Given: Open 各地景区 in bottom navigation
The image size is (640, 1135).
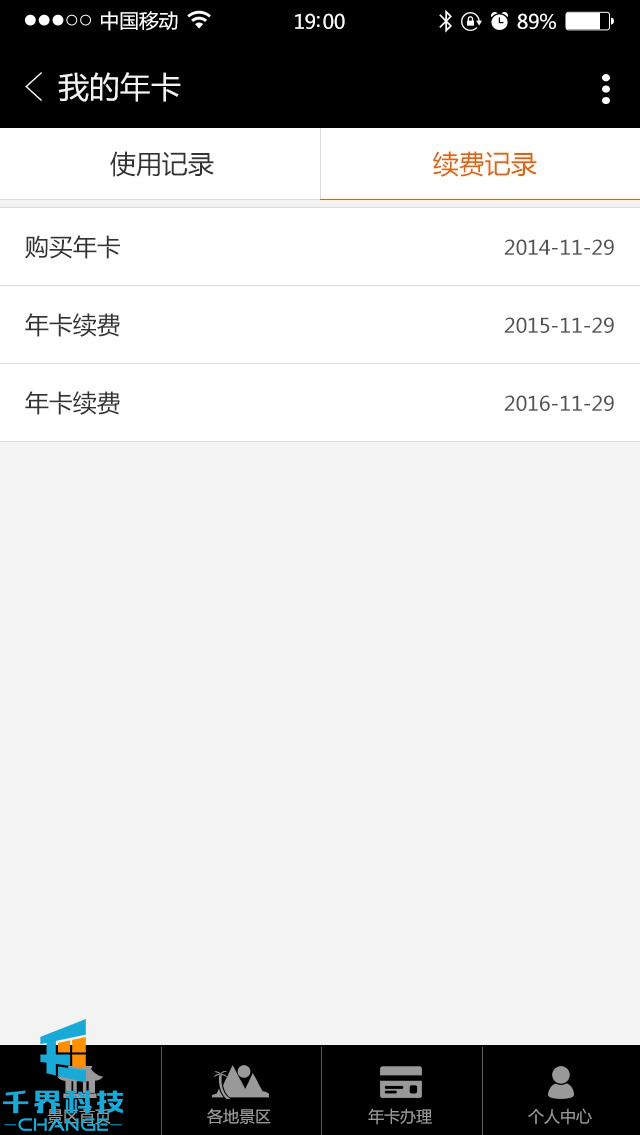Looking at the screenshot, I should click(240, 1092).
